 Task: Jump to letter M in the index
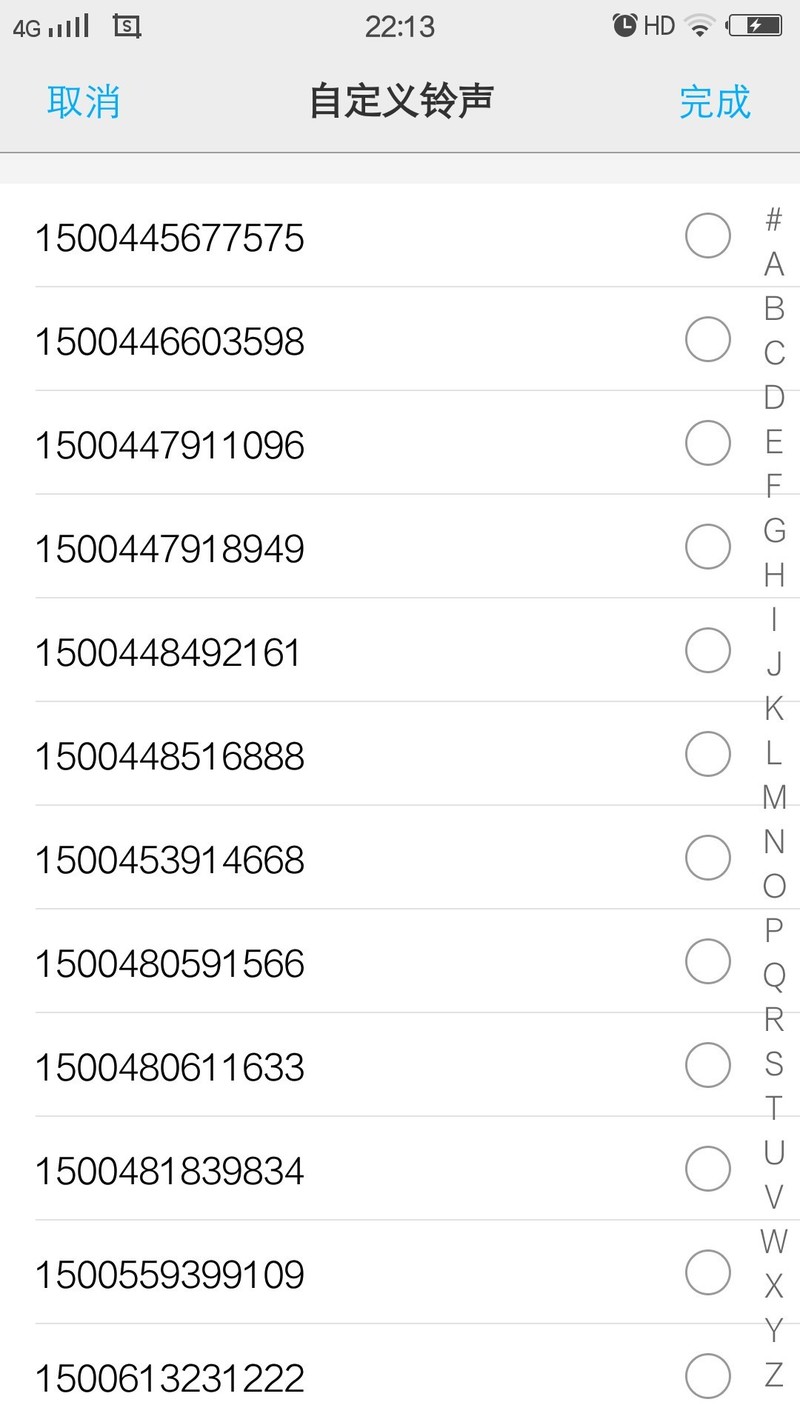coord(774,797)
